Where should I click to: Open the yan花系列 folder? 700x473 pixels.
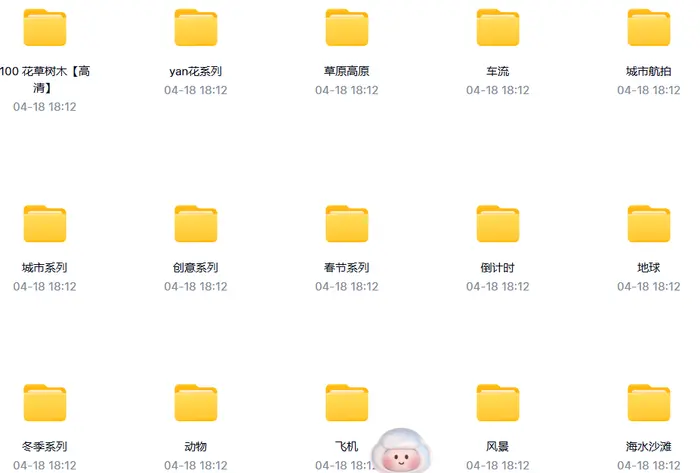(196, 28)
